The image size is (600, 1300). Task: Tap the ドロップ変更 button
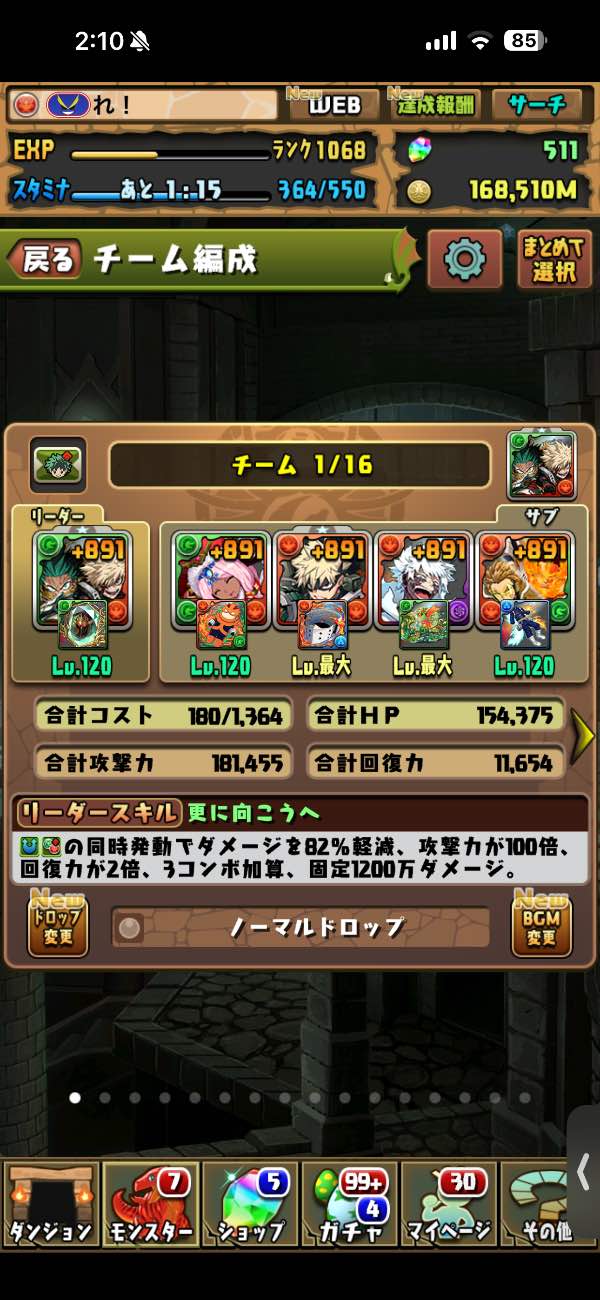click(x=57, y=927)
